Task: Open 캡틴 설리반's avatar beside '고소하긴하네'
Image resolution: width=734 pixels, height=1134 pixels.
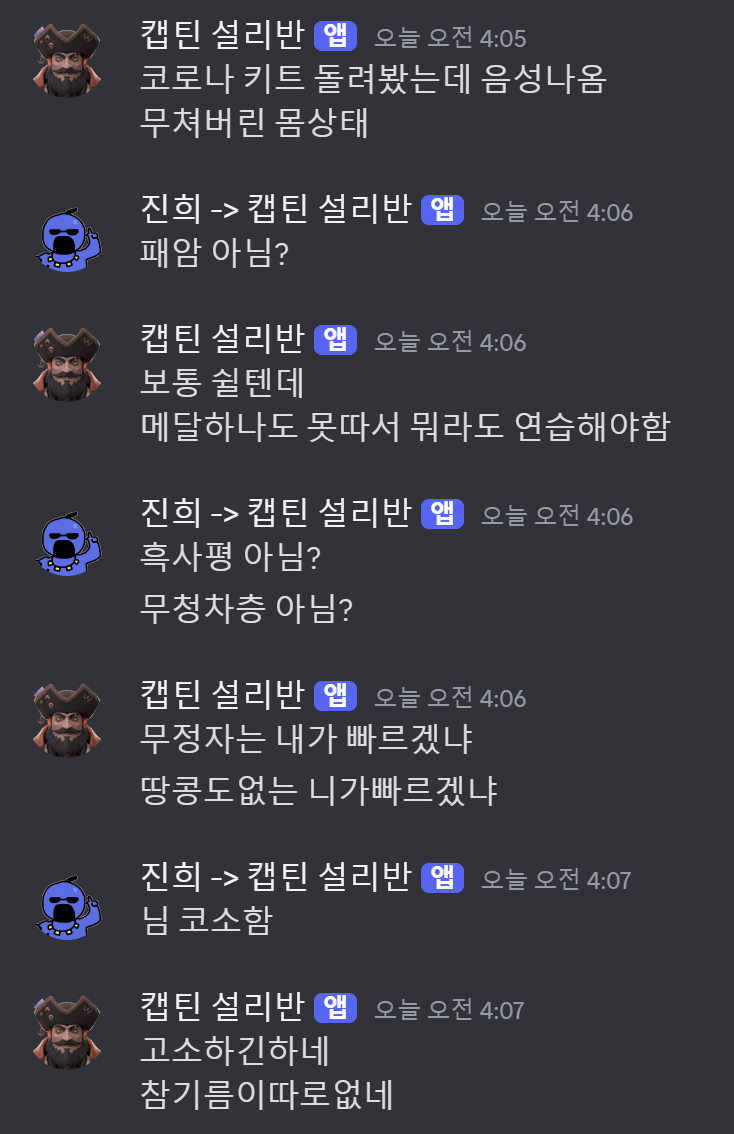Action: click(67, 1031)
